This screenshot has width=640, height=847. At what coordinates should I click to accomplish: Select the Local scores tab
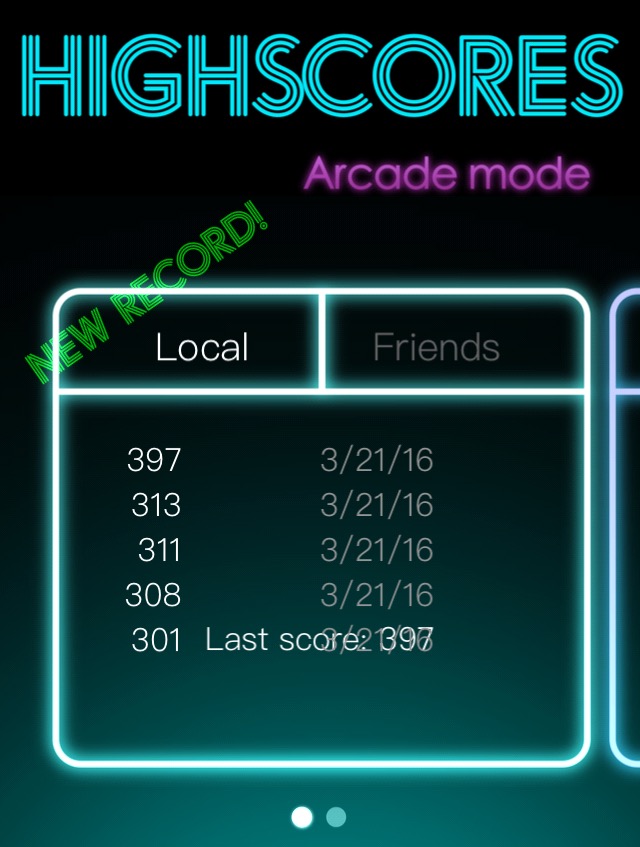coord(202,347)
